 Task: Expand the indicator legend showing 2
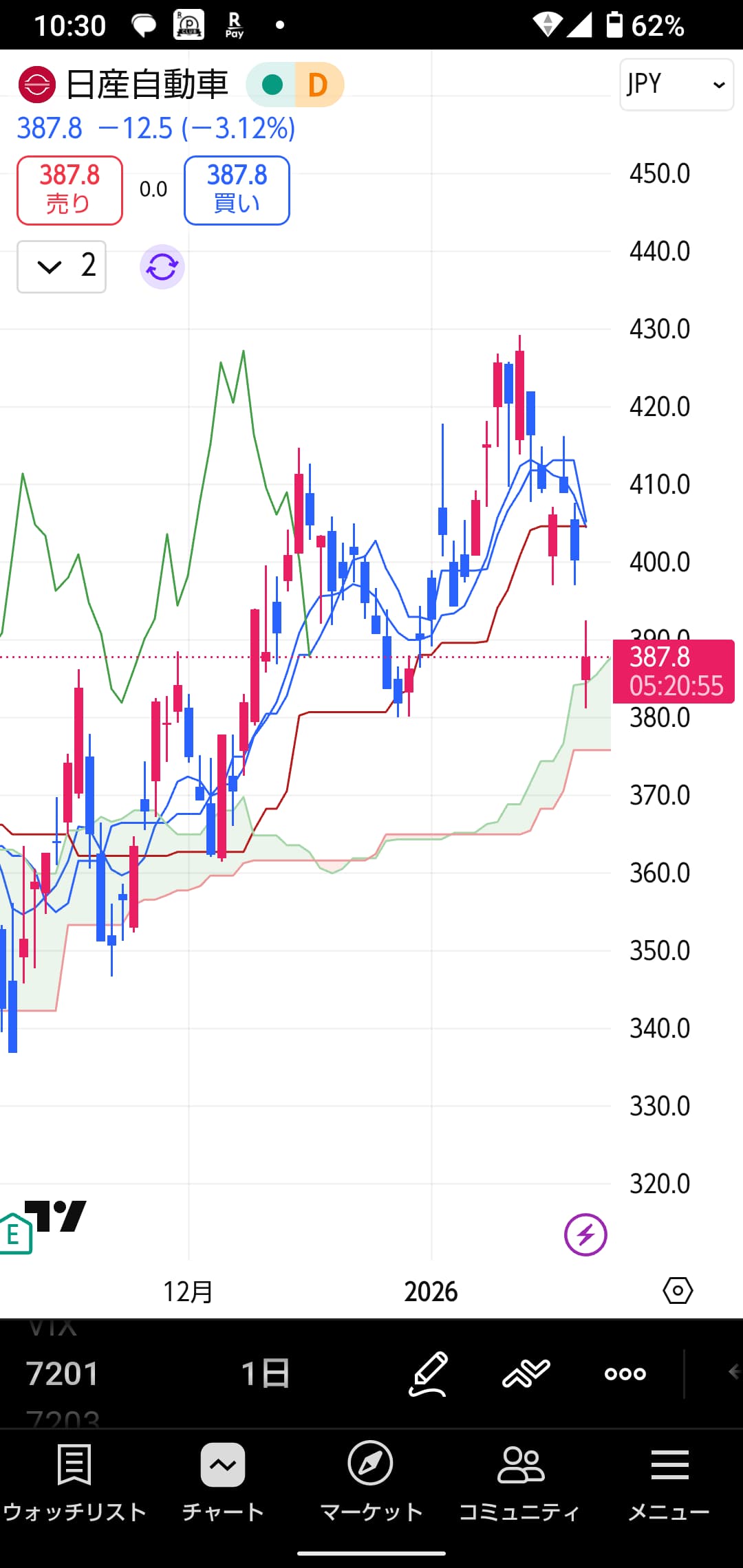(x=61, y=266)
